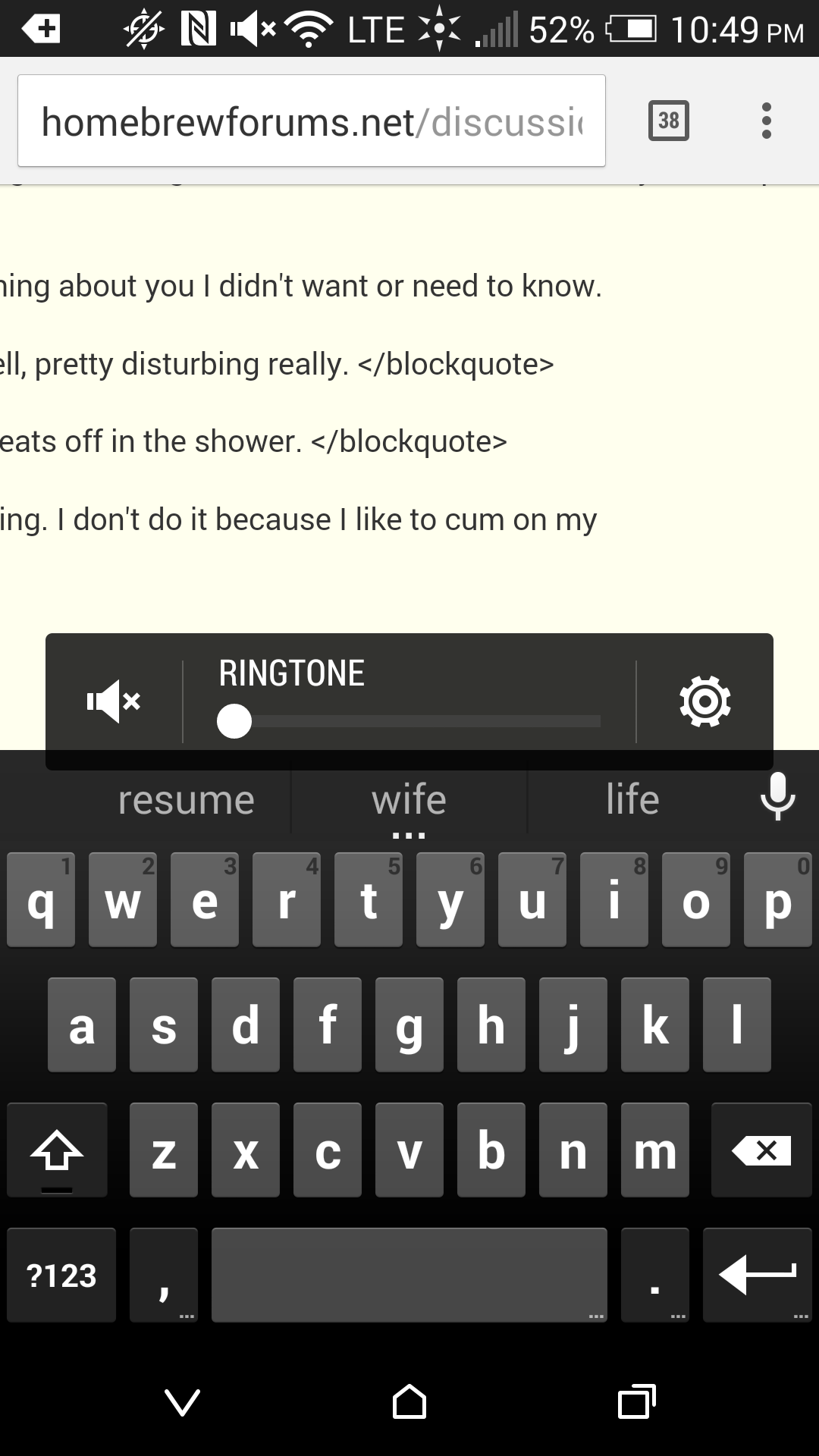Viewport: 819px width, 1456px height.
Task: Tap the comma key
Action: [x=164, y=1276]
